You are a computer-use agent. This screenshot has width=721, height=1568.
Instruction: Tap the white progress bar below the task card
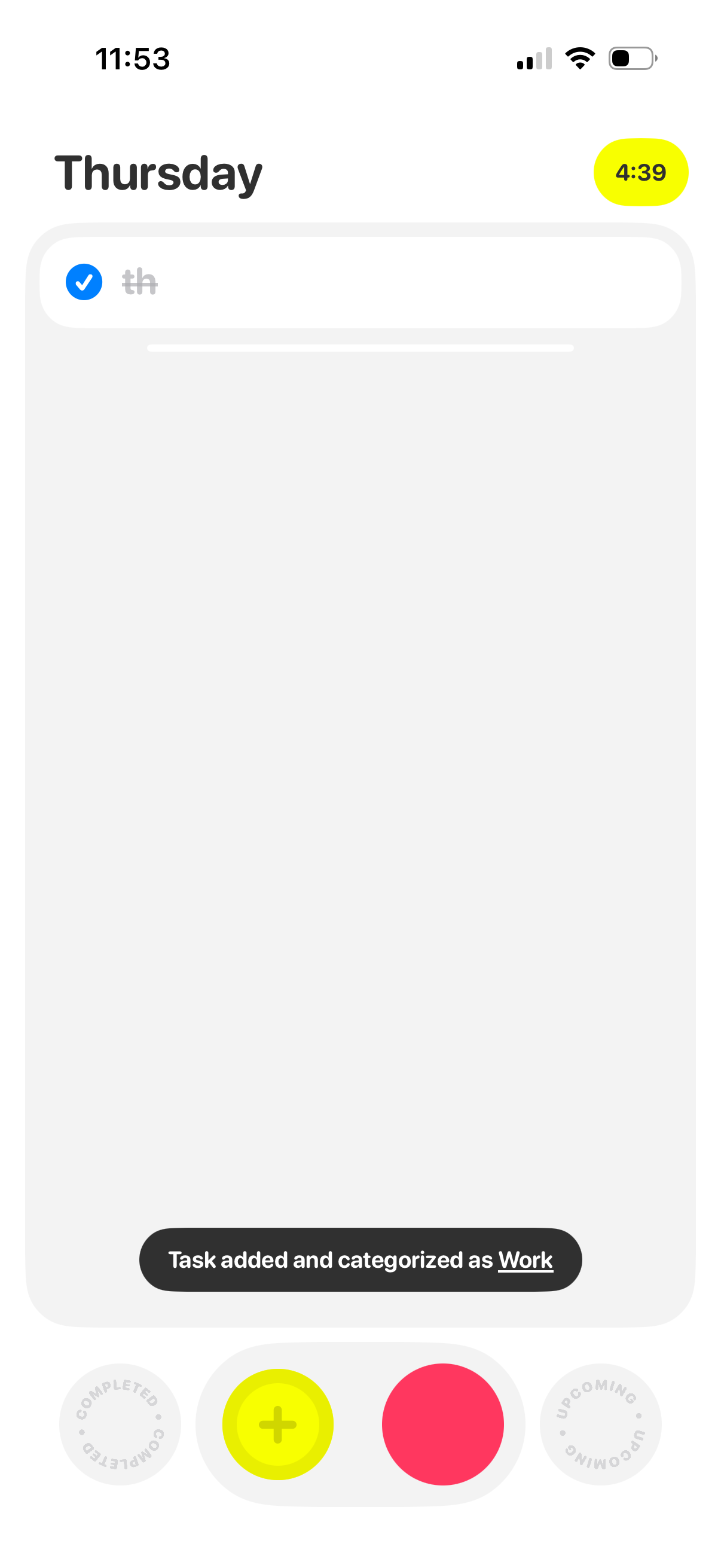[360, 348]
